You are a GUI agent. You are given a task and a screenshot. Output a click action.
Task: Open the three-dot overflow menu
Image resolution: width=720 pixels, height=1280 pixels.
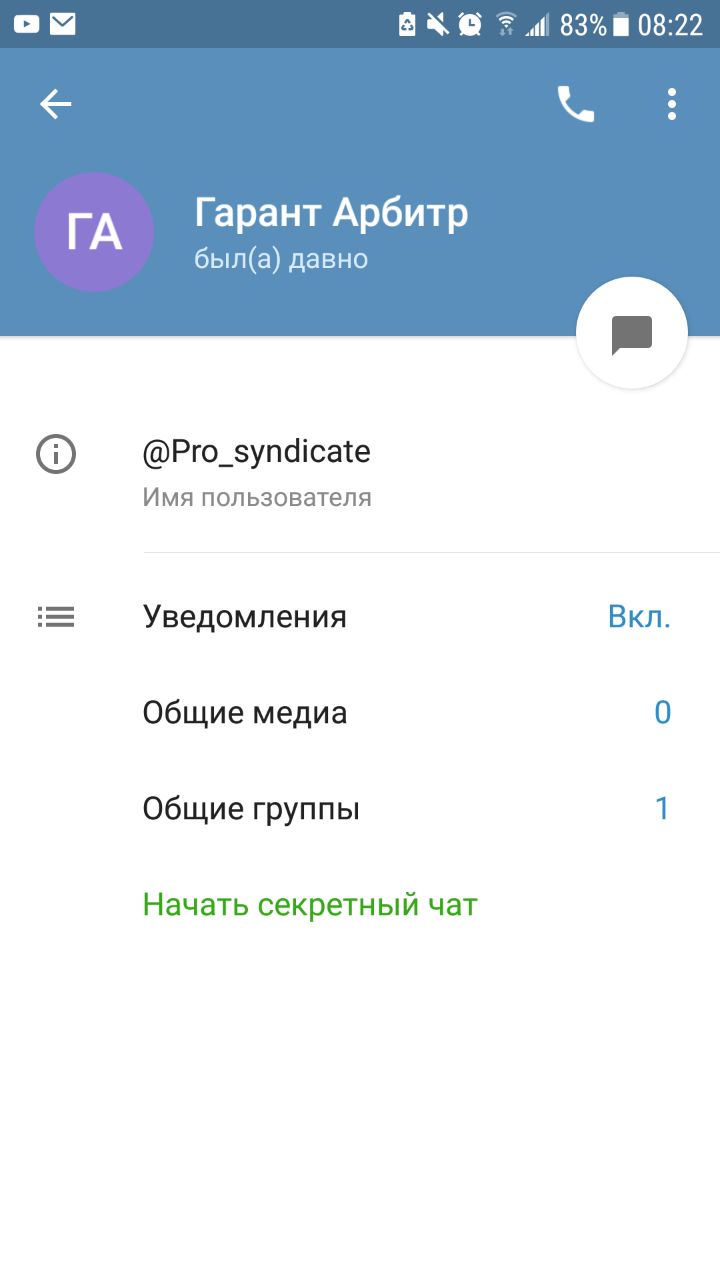click(672, 104)
